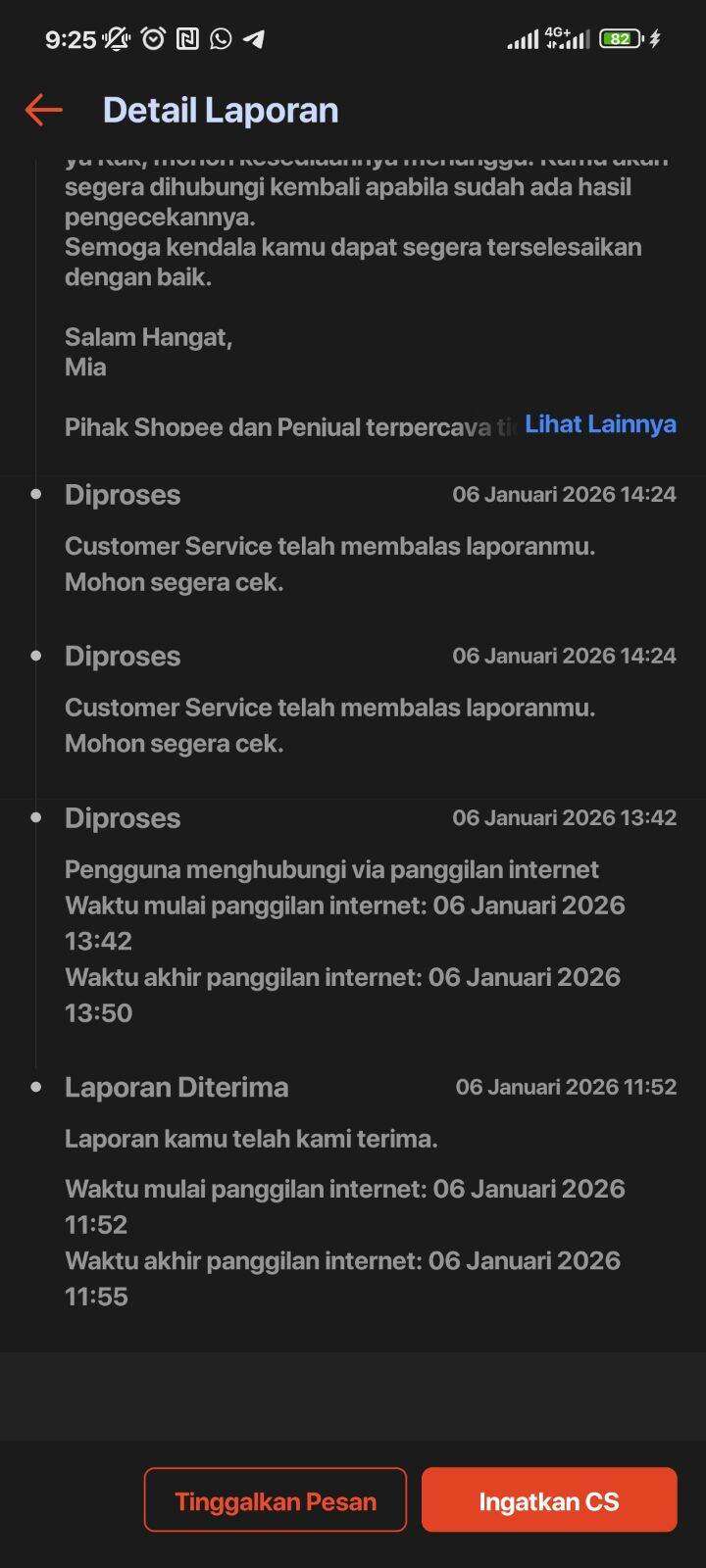Expand message with Lihat Lainnya
The width and height of the screenshot is (706, 1568).
coord(600,424)
